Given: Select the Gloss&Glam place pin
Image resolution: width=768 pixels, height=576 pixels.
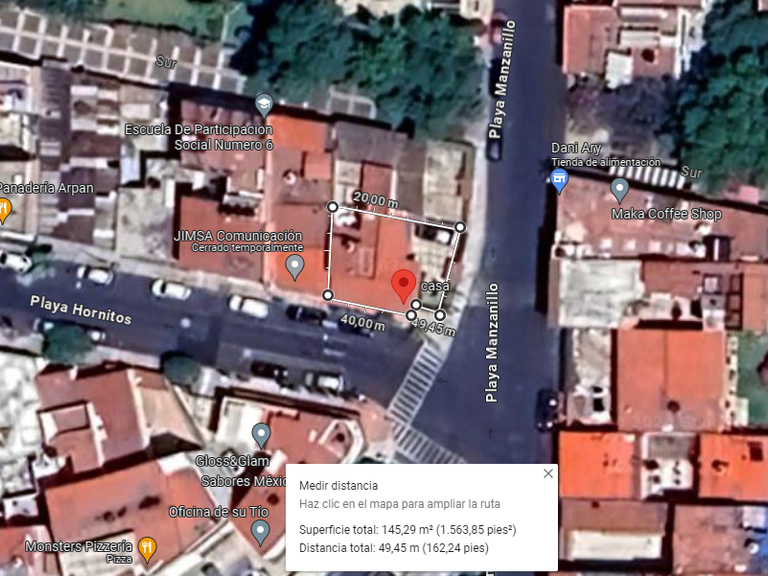Looking at the screenshot, I should (x=261, y=436).
